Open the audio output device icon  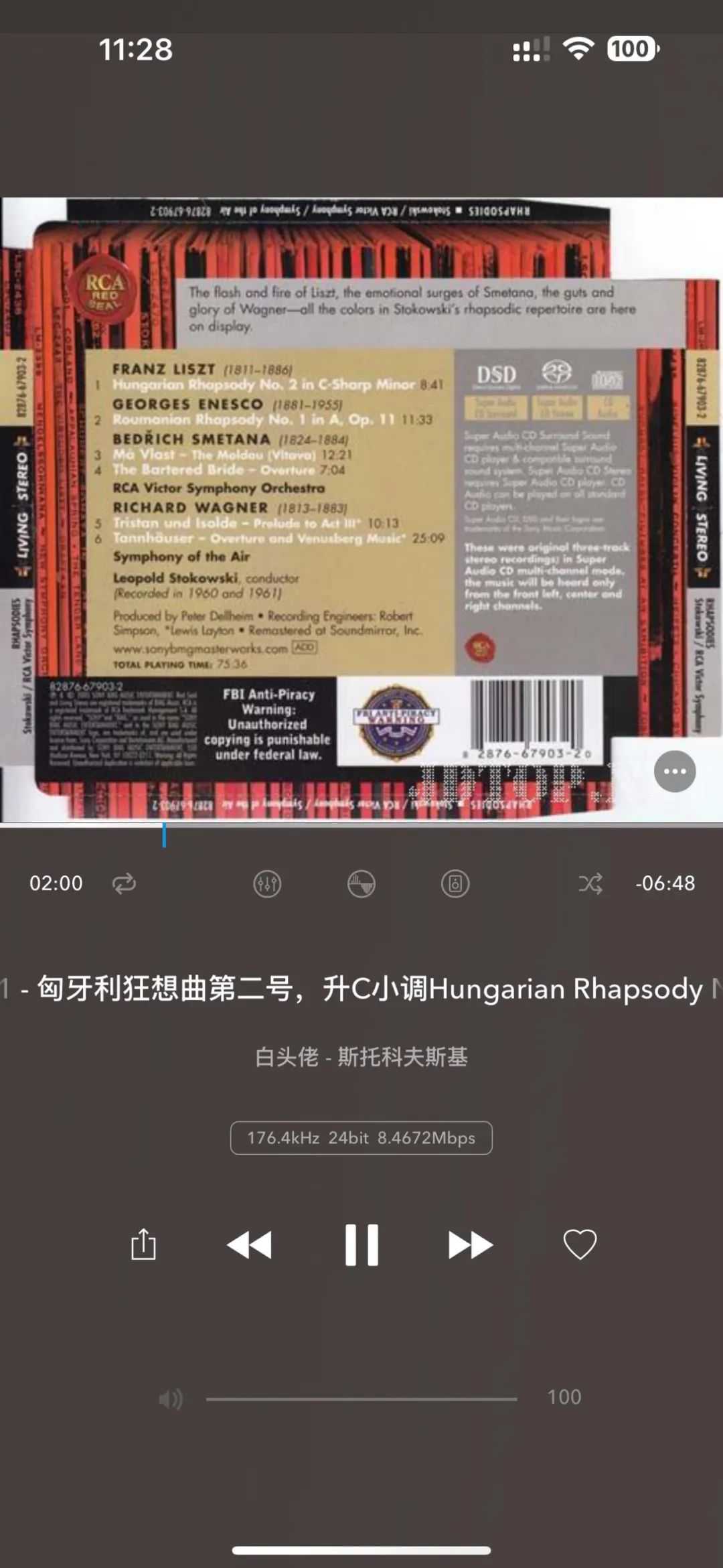pyautogui.click(x=455, y=884)
